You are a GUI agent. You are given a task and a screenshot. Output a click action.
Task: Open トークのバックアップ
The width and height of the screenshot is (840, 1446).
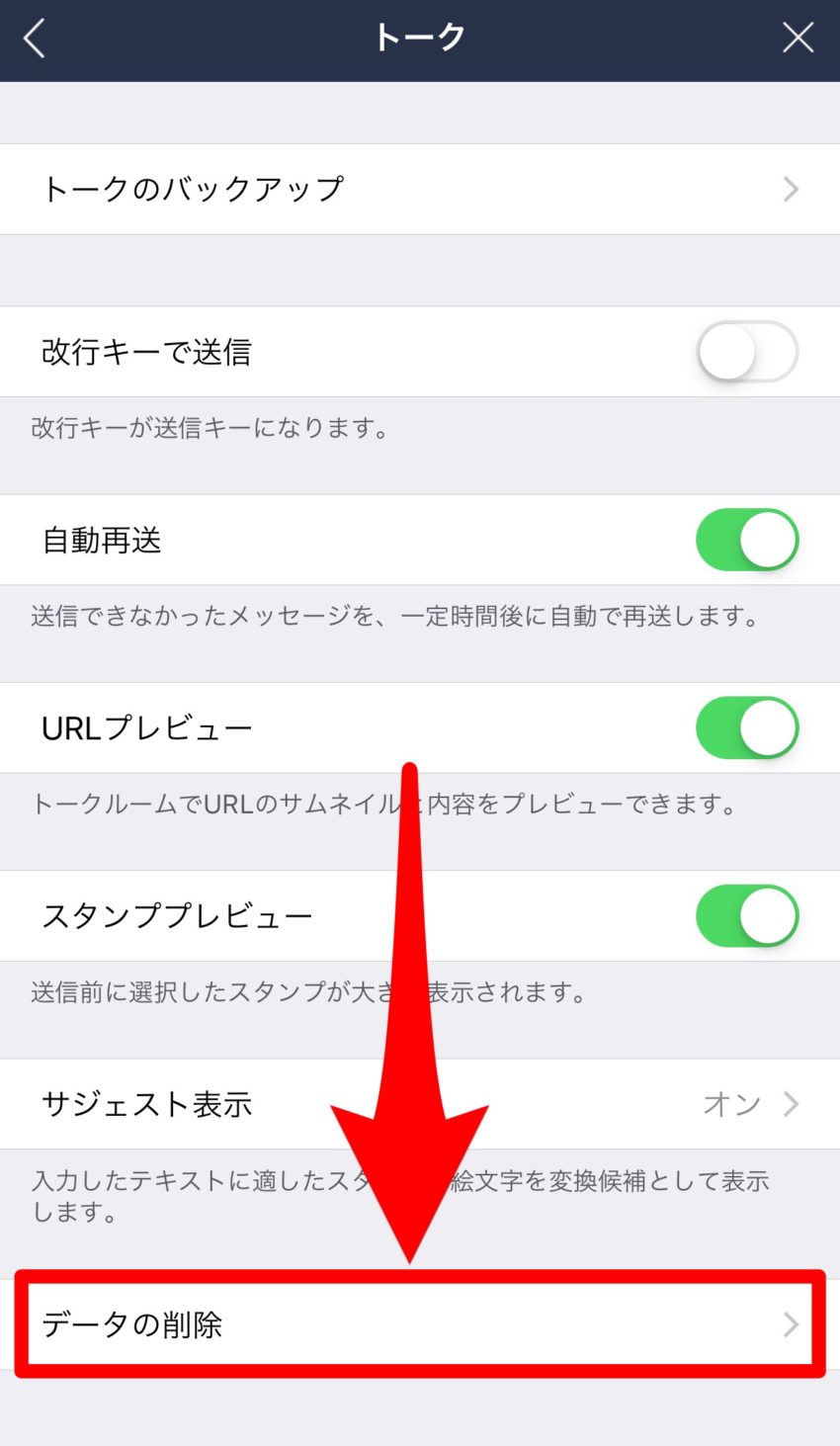pos(419,189)
